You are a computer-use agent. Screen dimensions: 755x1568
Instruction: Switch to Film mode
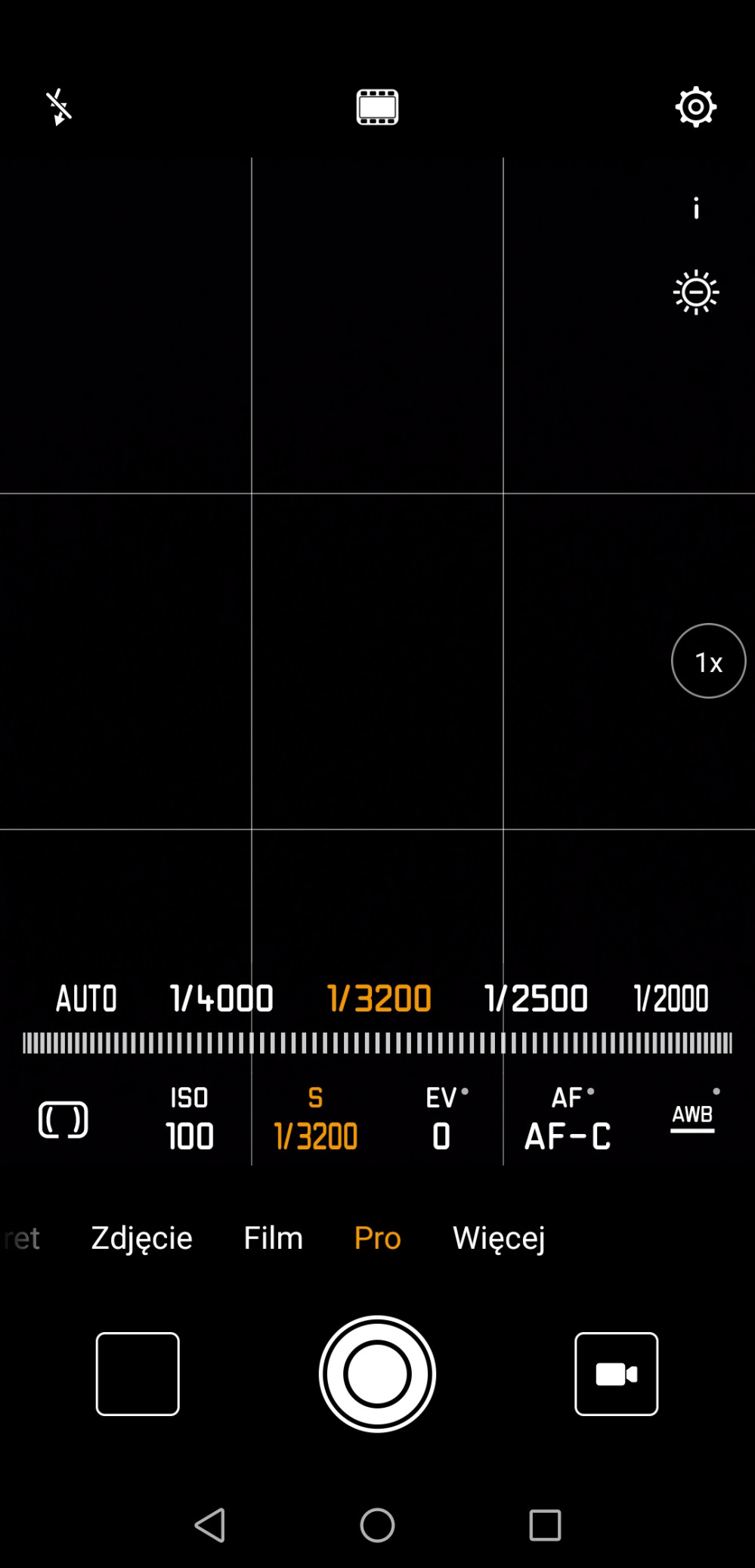point(273,1238)
